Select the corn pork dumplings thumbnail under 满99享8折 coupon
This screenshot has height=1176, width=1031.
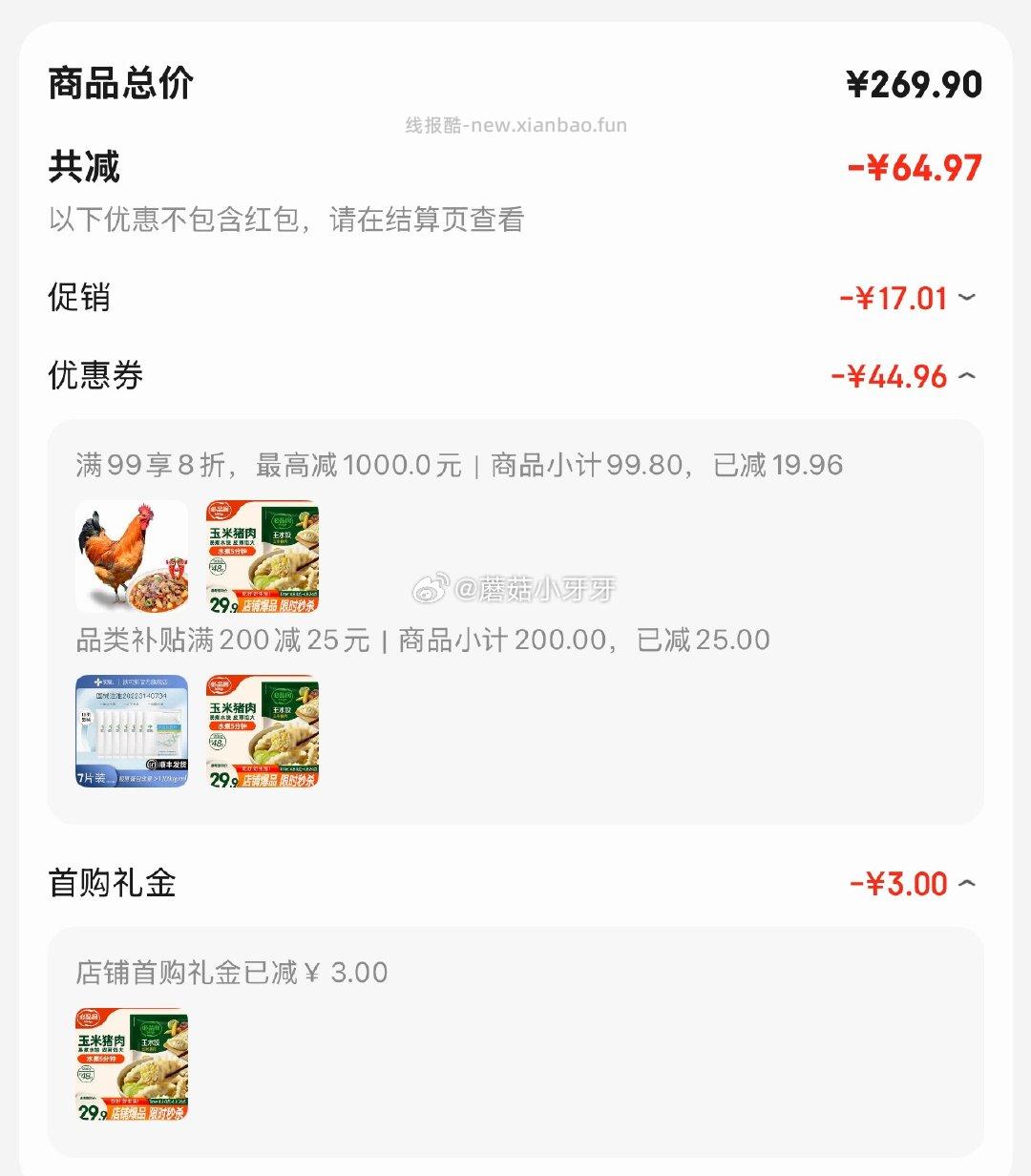[x=262, y=557]
